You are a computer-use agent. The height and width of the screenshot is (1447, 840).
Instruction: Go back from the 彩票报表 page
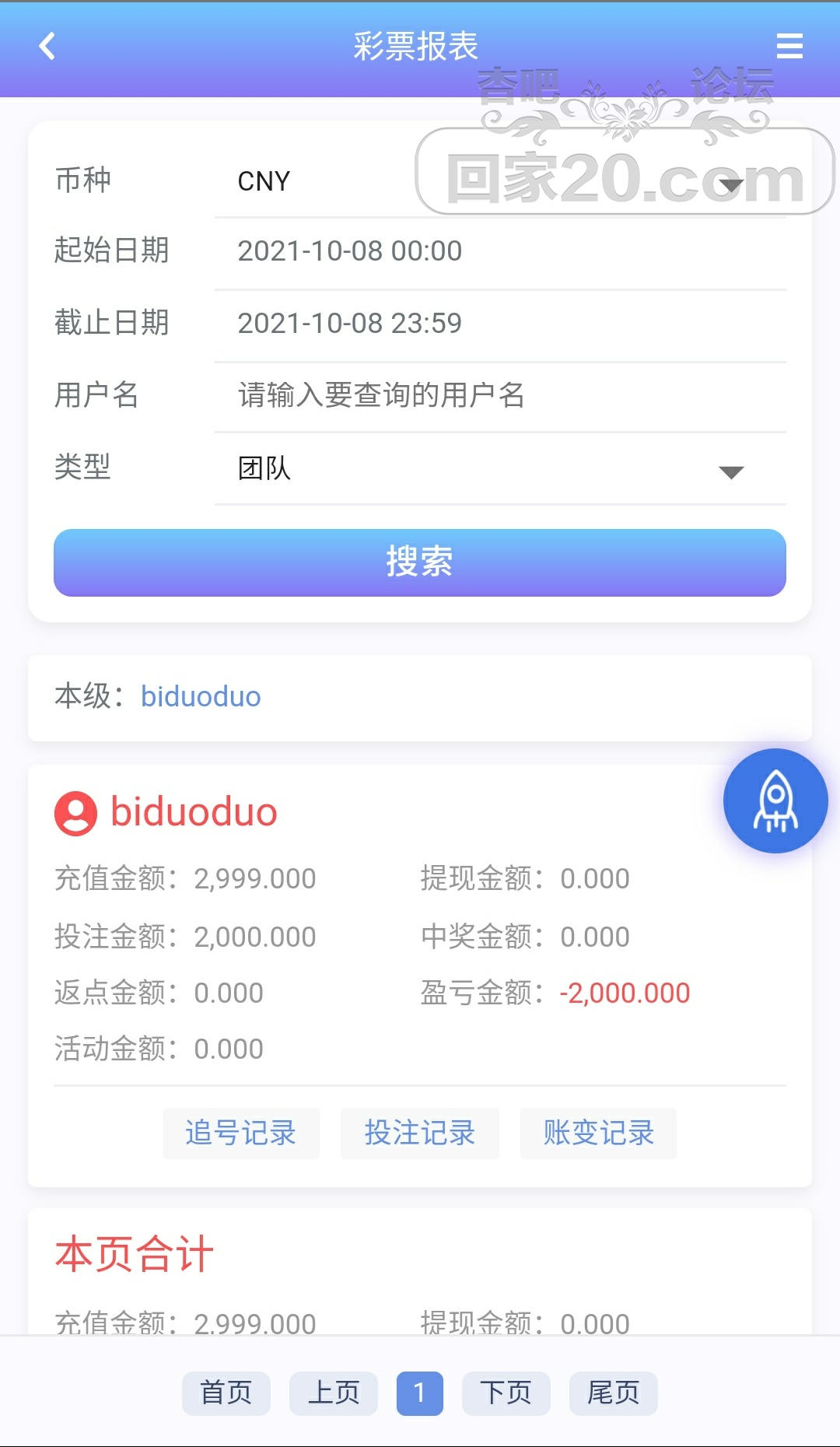point(47,47)
